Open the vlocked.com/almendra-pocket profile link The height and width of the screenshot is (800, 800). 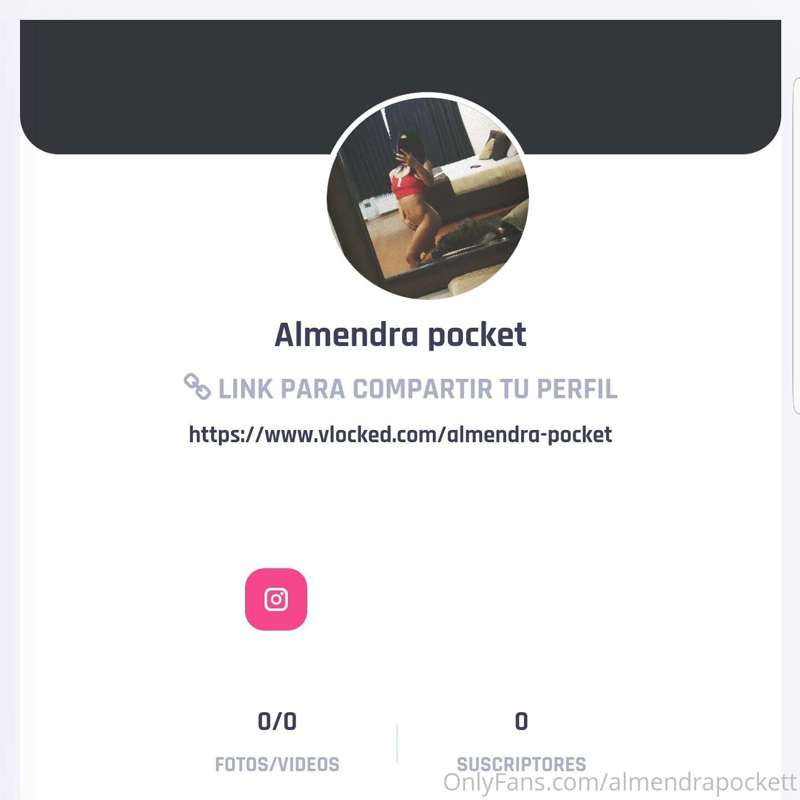(x=400, y=435)
